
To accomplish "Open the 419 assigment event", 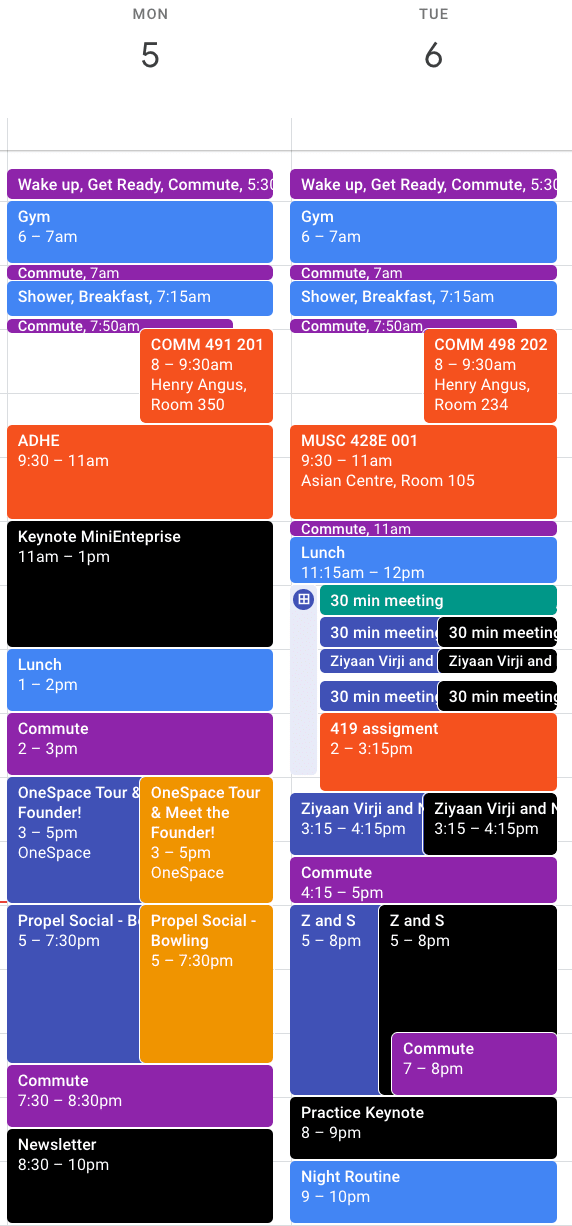I will (x=438, y=752).
